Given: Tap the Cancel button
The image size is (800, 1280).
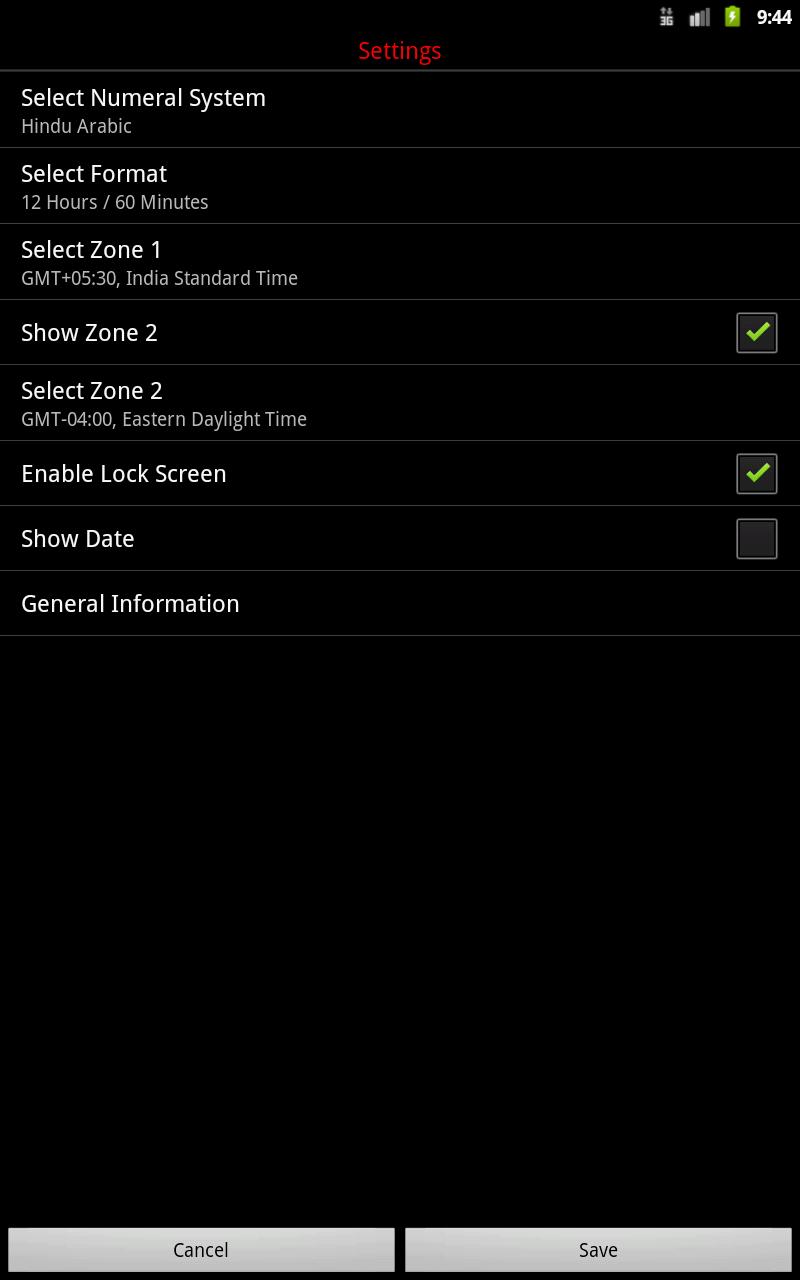Looking at the screenshot, I should (201, 1249).
